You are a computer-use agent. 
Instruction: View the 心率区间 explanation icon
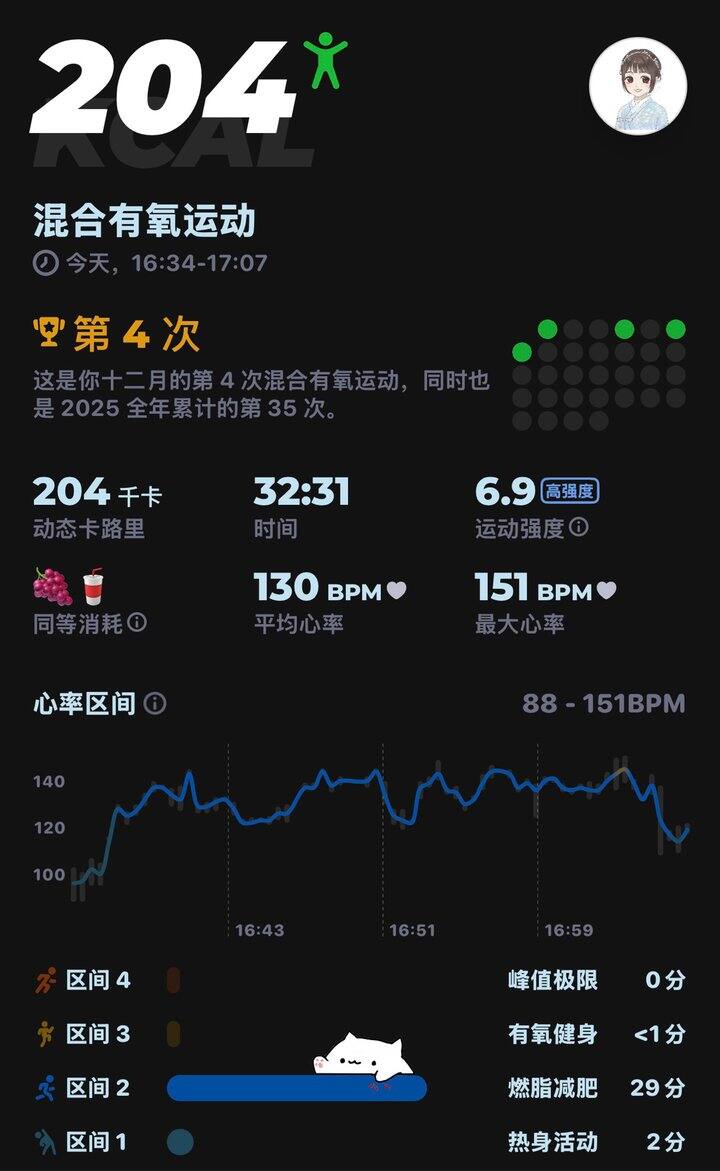point(155,703)
